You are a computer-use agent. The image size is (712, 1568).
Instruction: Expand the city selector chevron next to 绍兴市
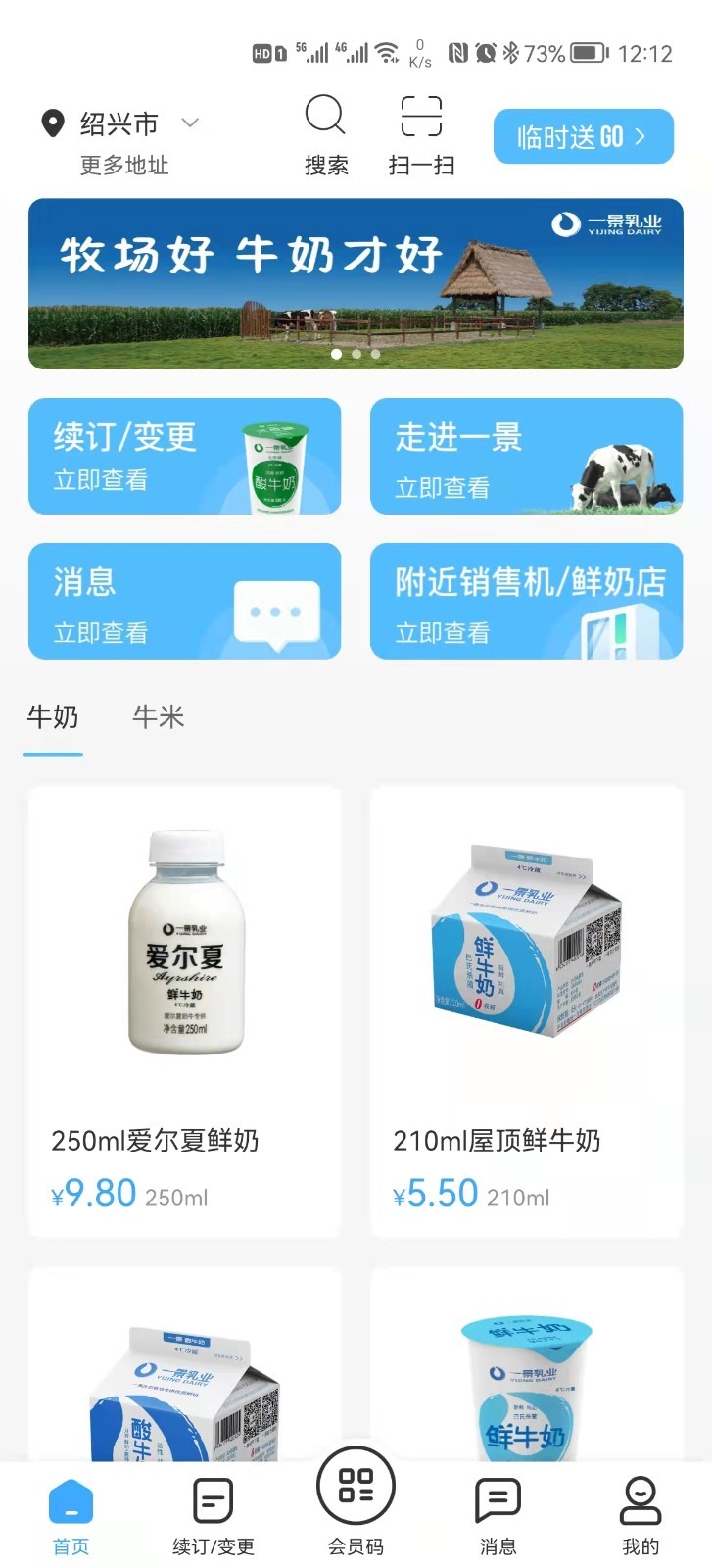click(190, 123)
